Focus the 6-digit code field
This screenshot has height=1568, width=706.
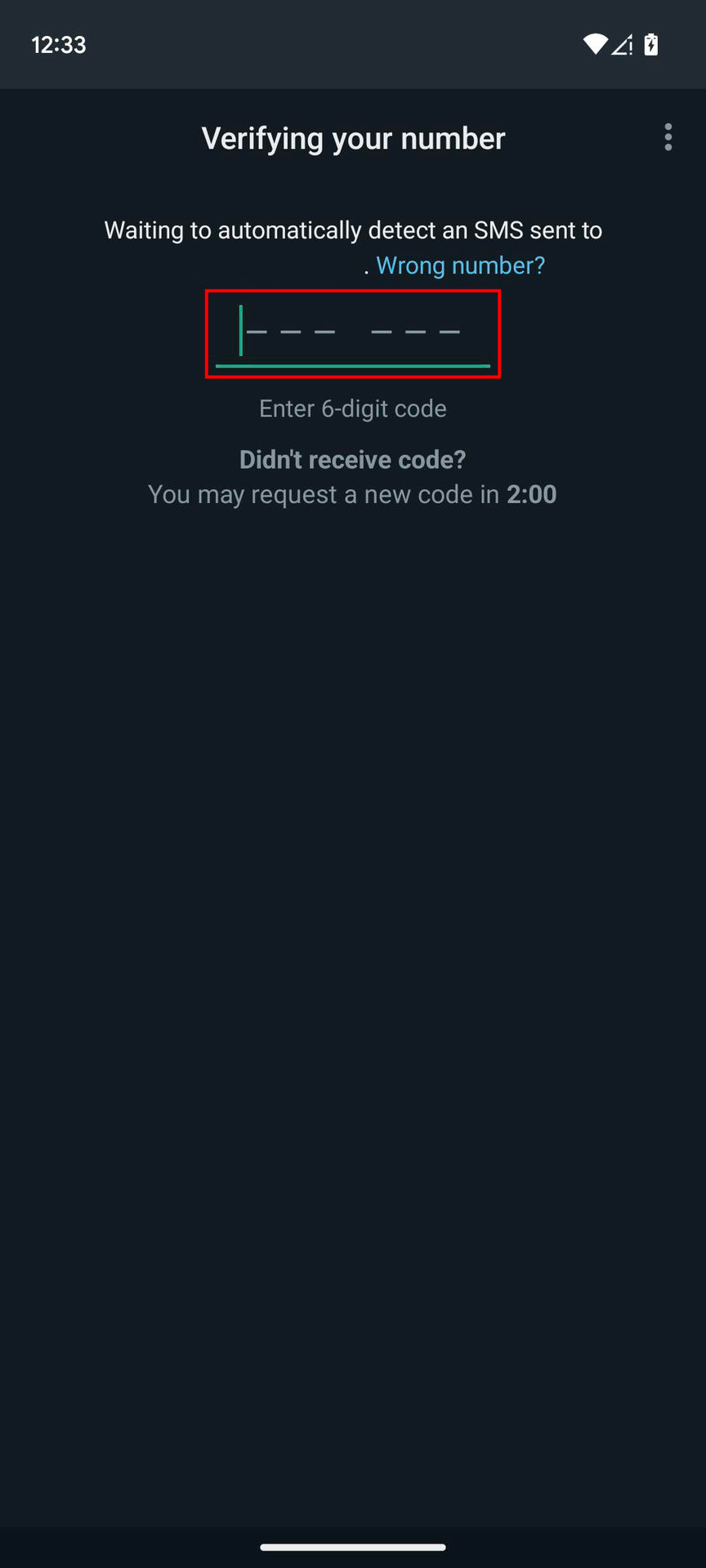pos(352,333)
